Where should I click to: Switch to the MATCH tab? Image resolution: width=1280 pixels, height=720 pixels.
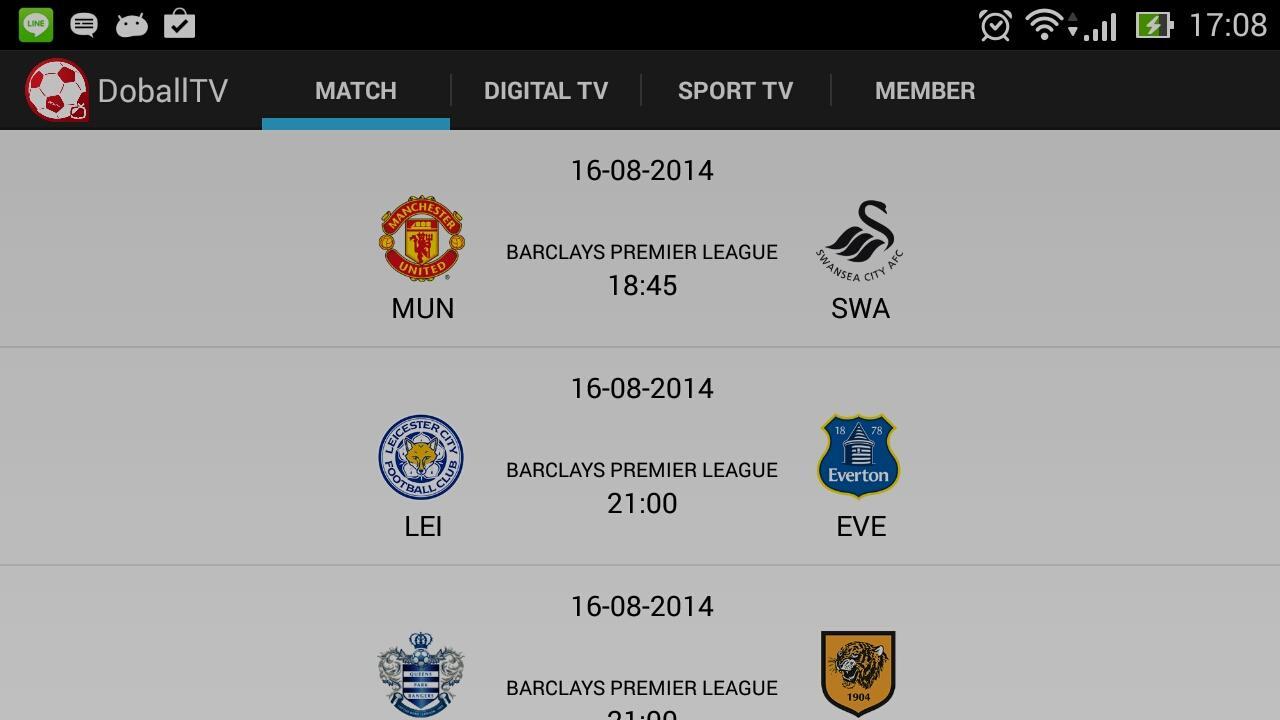pos(356,91)
